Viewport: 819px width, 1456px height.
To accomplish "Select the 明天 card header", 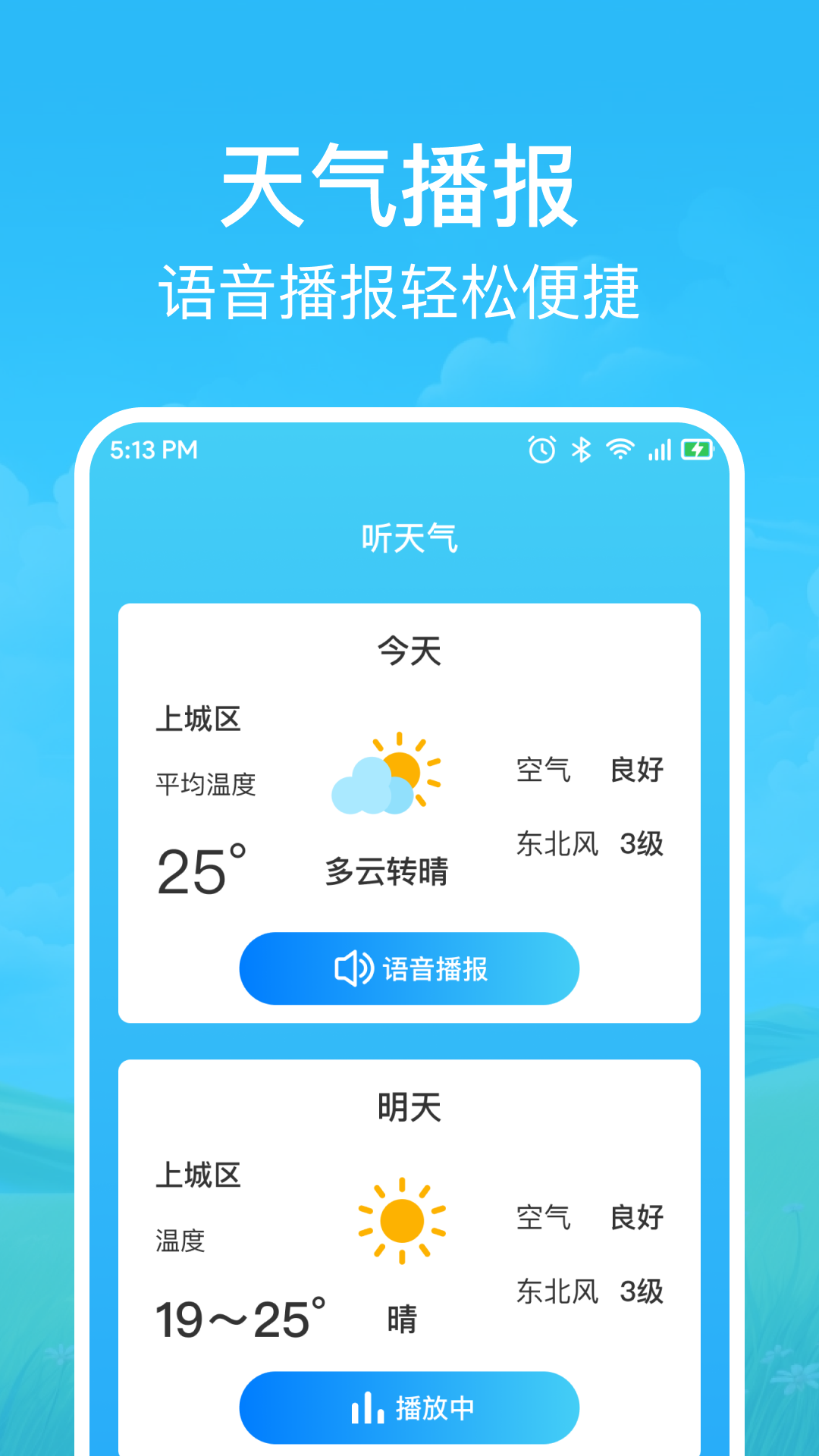I will pyautogui.click(x=409, y=1106).
